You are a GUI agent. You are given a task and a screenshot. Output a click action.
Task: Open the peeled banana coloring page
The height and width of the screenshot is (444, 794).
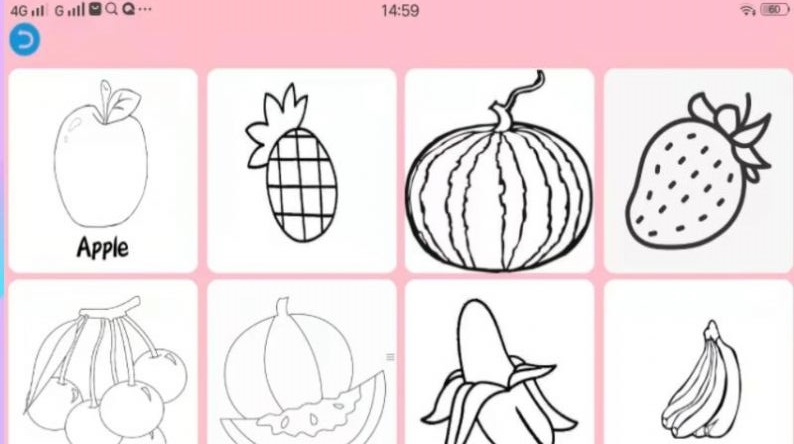tap(499, 365)
